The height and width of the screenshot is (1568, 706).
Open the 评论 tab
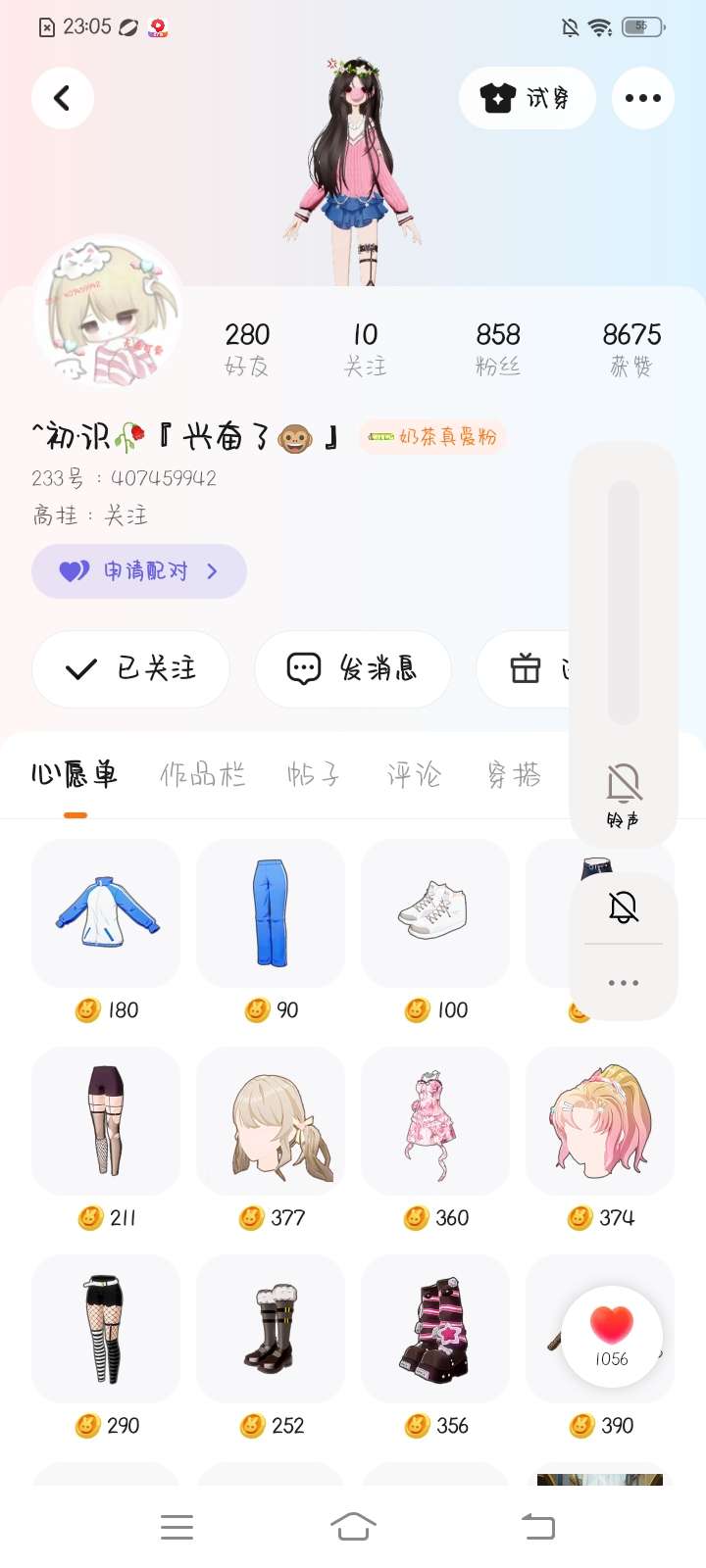(x=414, y=775)
